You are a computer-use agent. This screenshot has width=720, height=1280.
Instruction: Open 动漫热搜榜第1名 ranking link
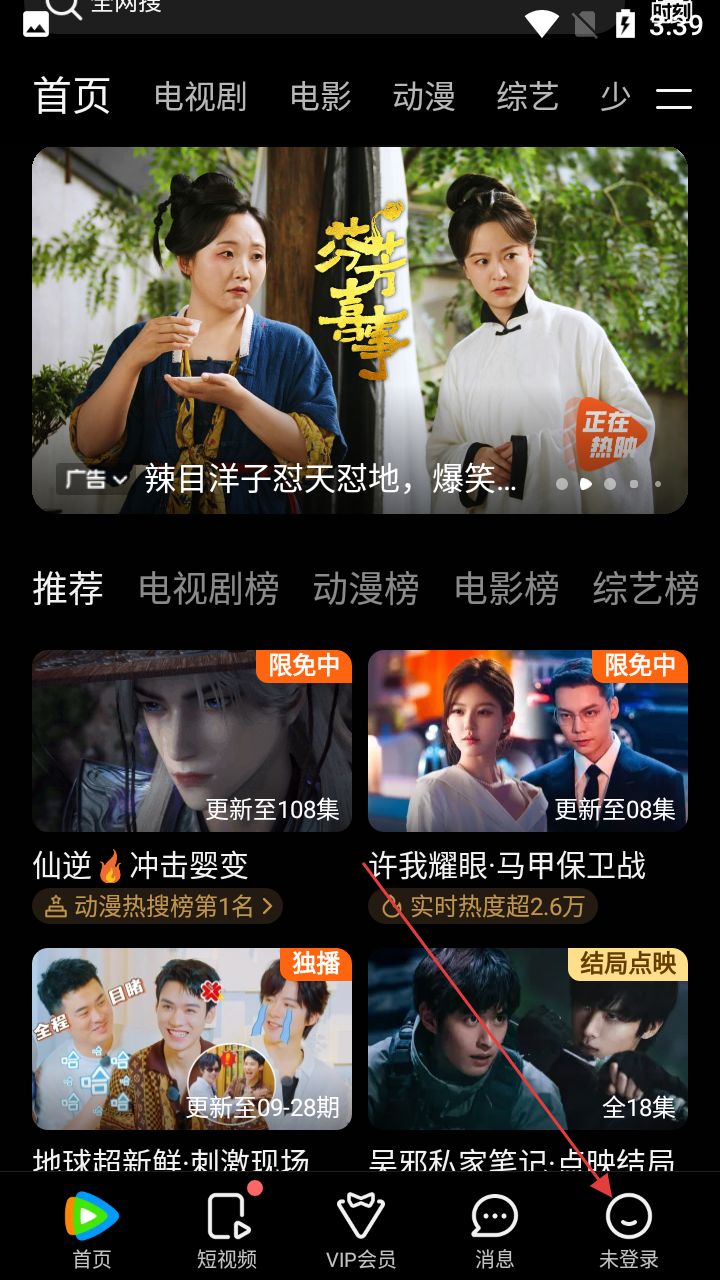click(158, 907)
